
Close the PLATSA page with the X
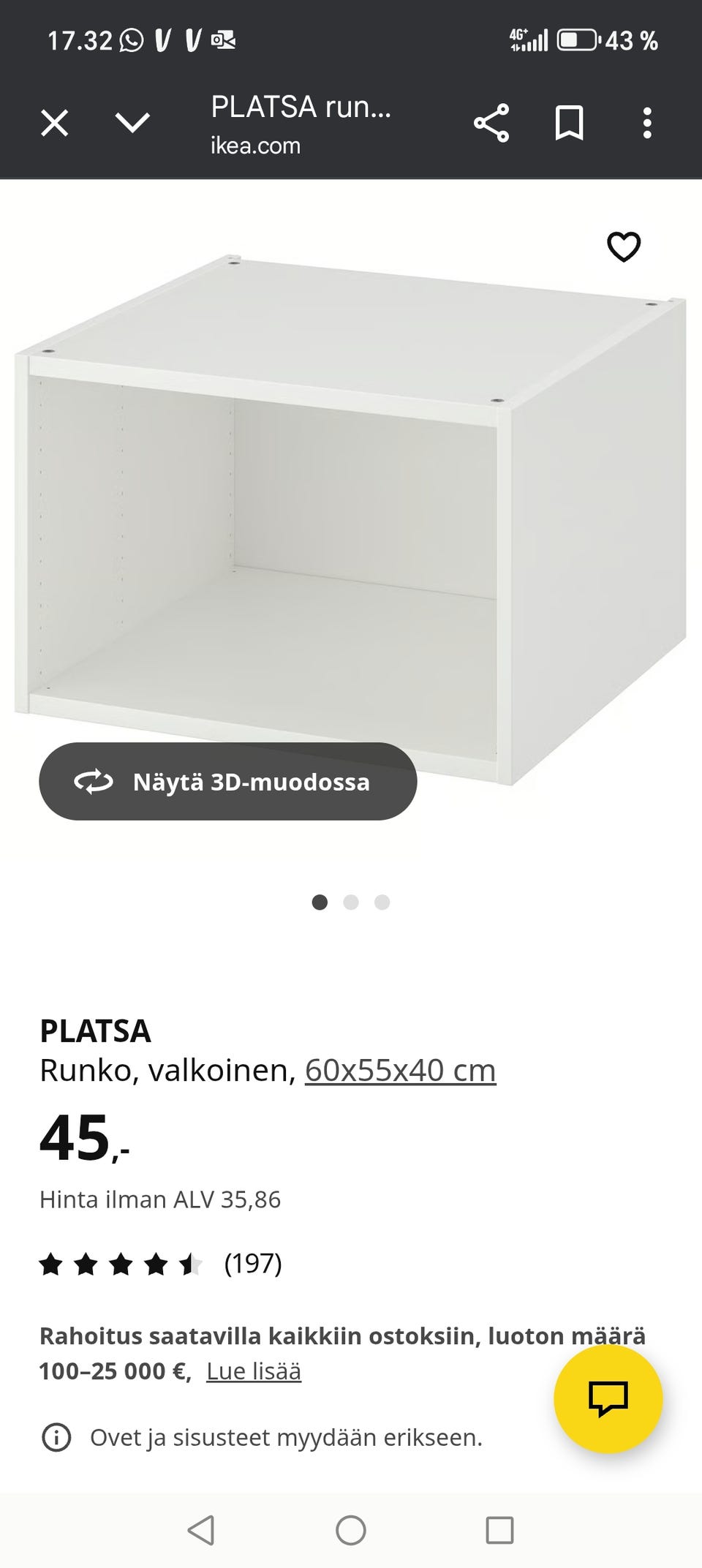point(53,122)
